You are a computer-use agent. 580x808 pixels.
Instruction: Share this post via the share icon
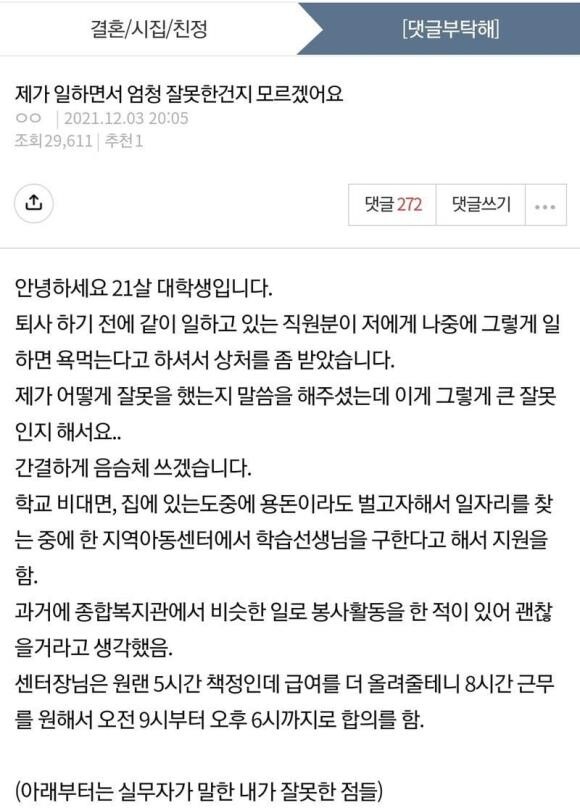[x=33, y=203]
